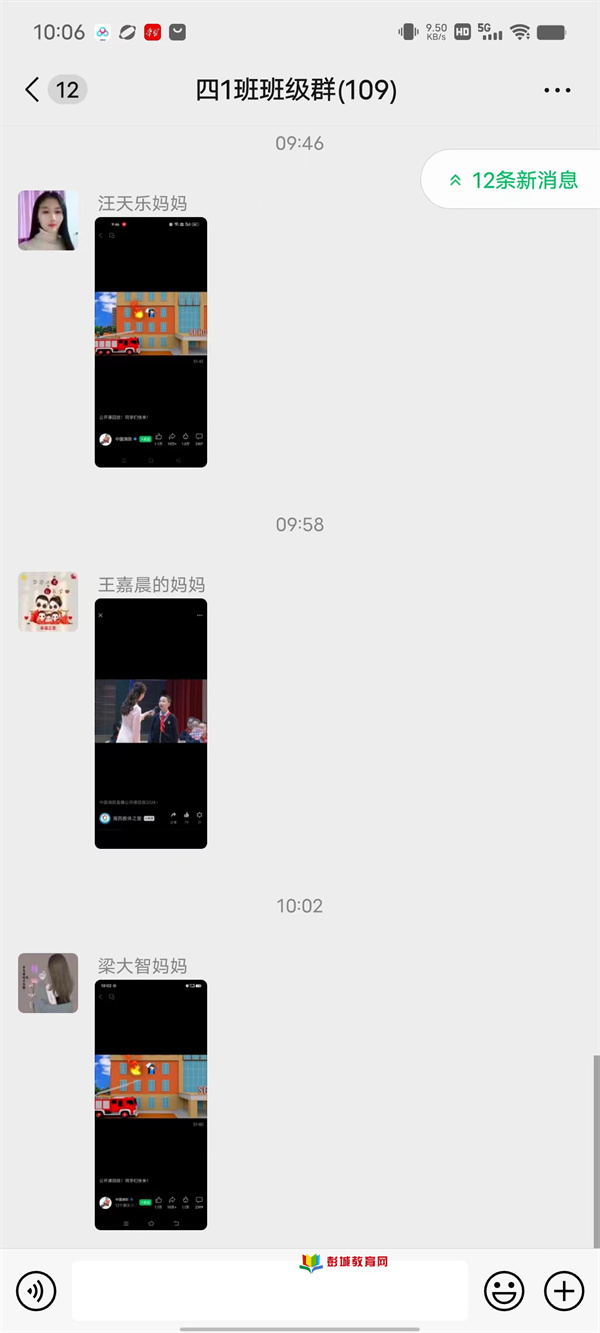600x1333 pixels.
Task: Open the emoji sticker panel
Action: point(504,1291)
